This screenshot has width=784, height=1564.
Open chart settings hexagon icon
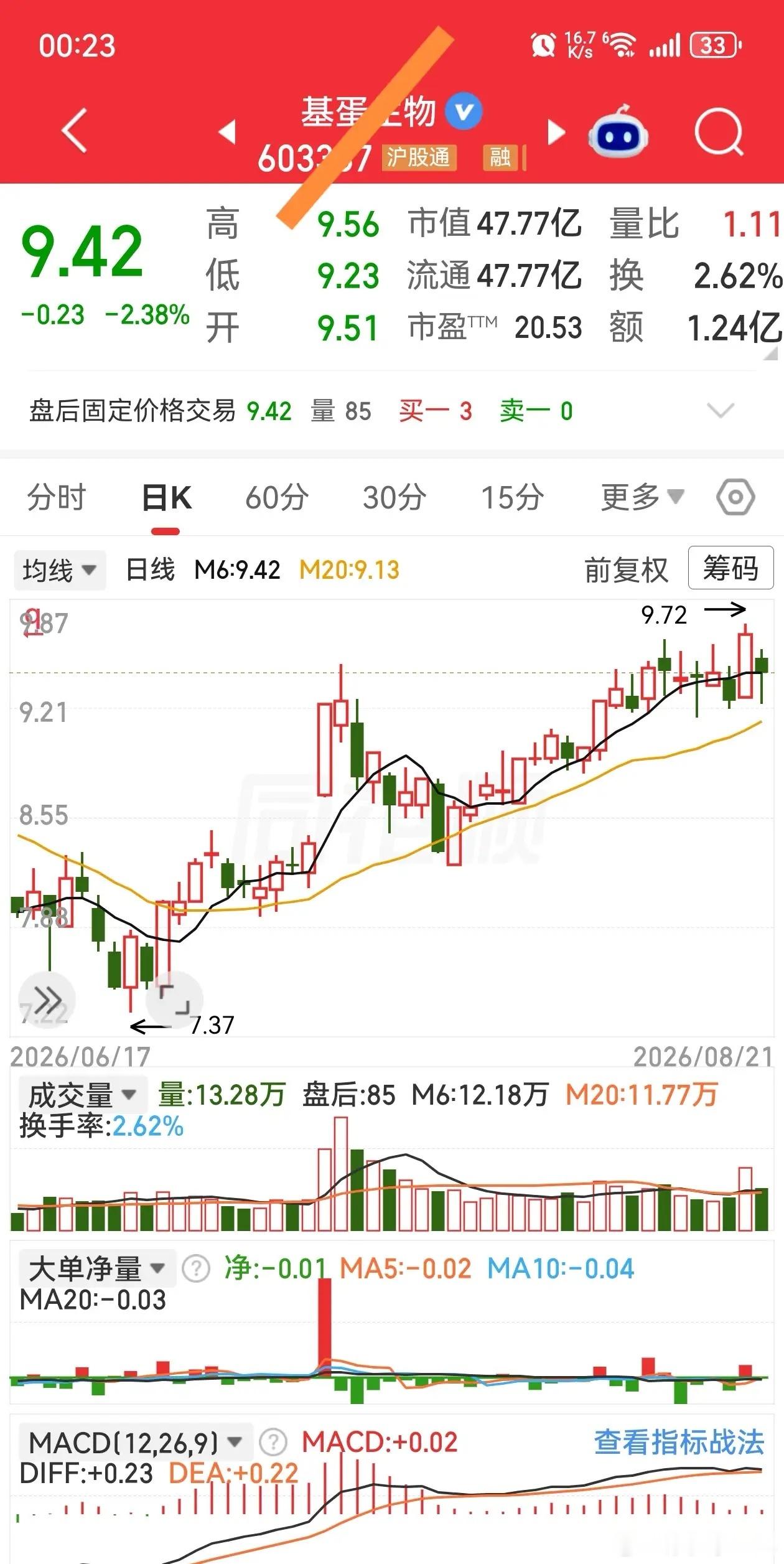(735, 497)
